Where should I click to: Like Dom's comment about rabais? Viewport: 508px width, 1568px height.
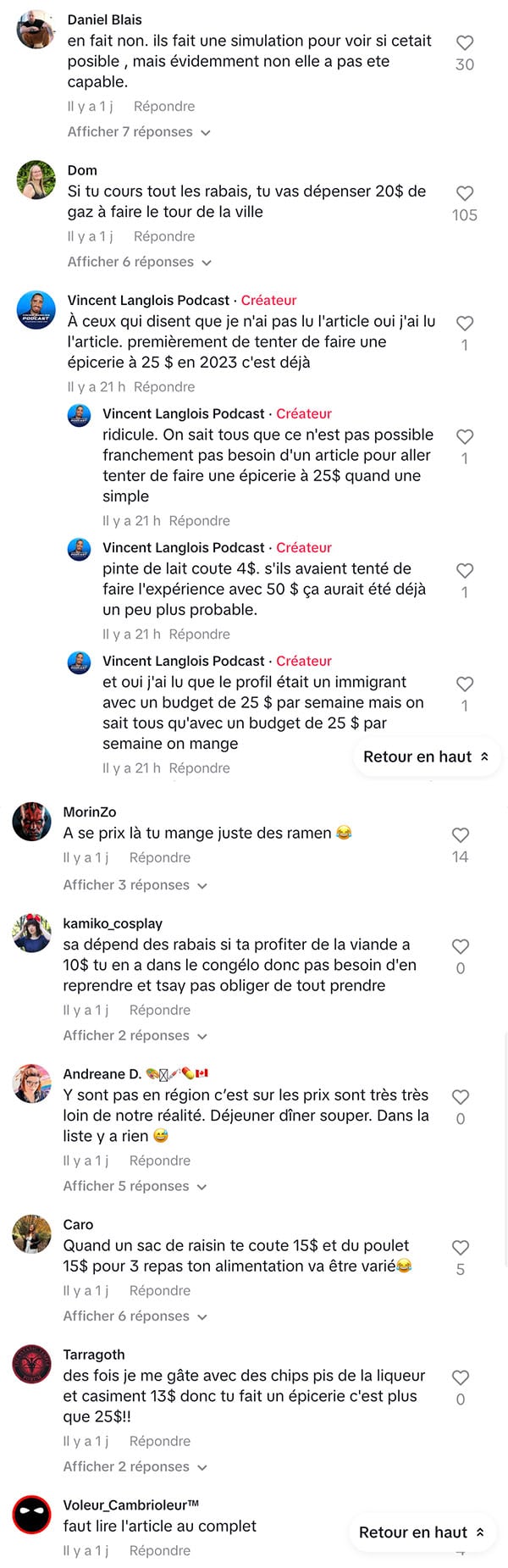click(x=465, y=193)
